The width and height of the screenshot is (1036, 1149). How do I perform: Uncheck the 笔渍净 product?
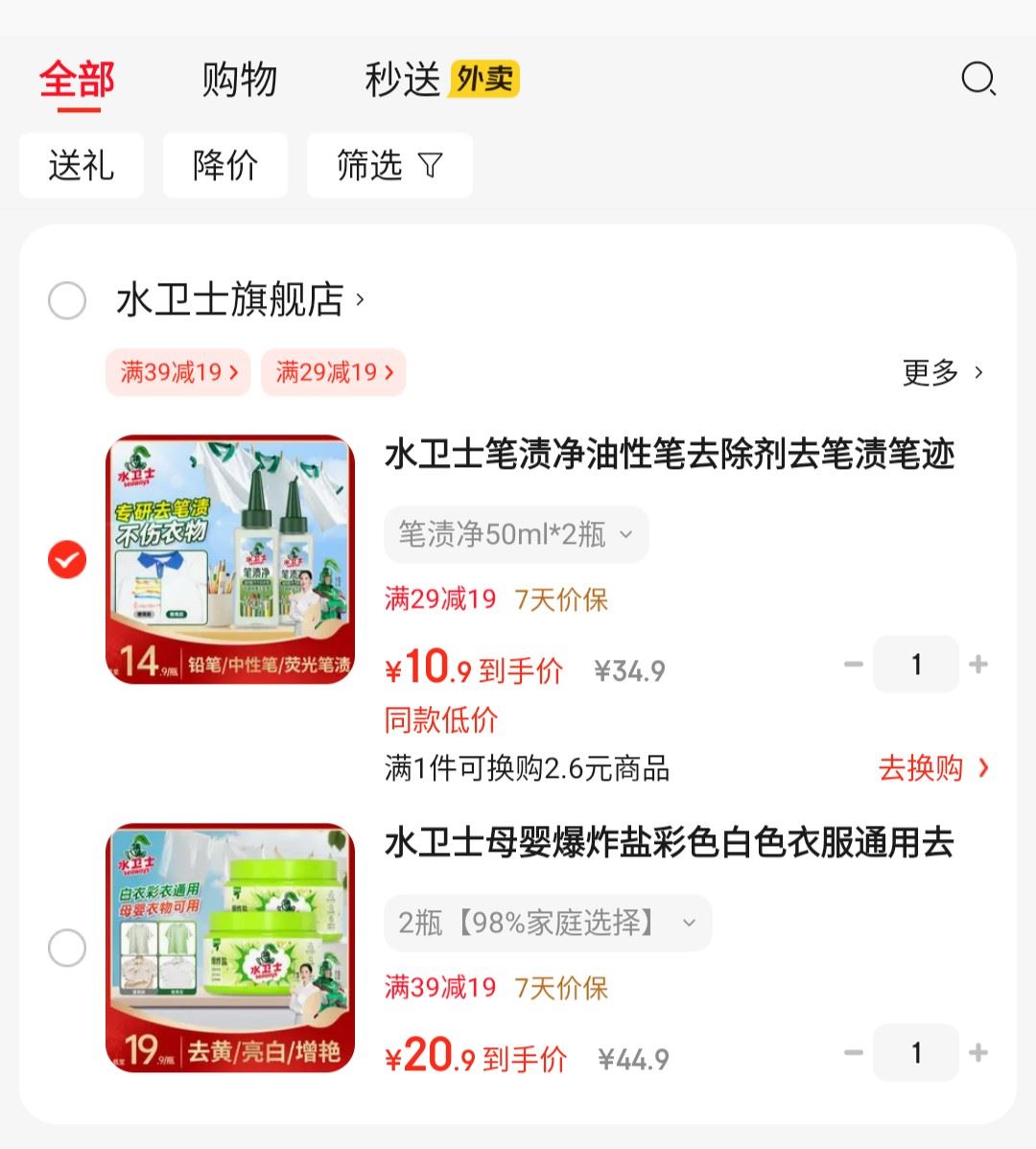coord(67,560)
